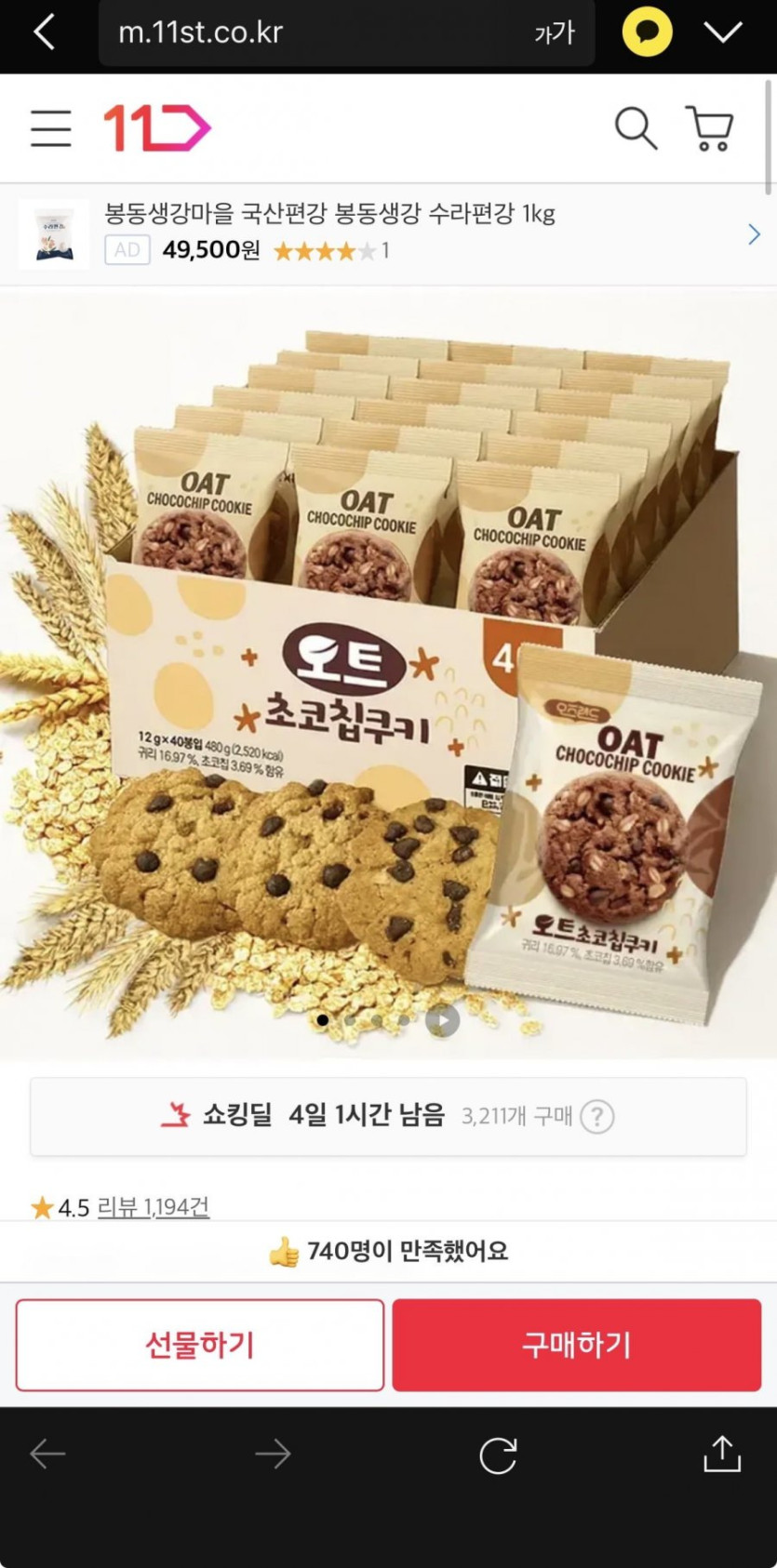Open the 리뷰 1,194건 link
Image resolution: width=777 pixels, height=1568 pixels.
153,1207
